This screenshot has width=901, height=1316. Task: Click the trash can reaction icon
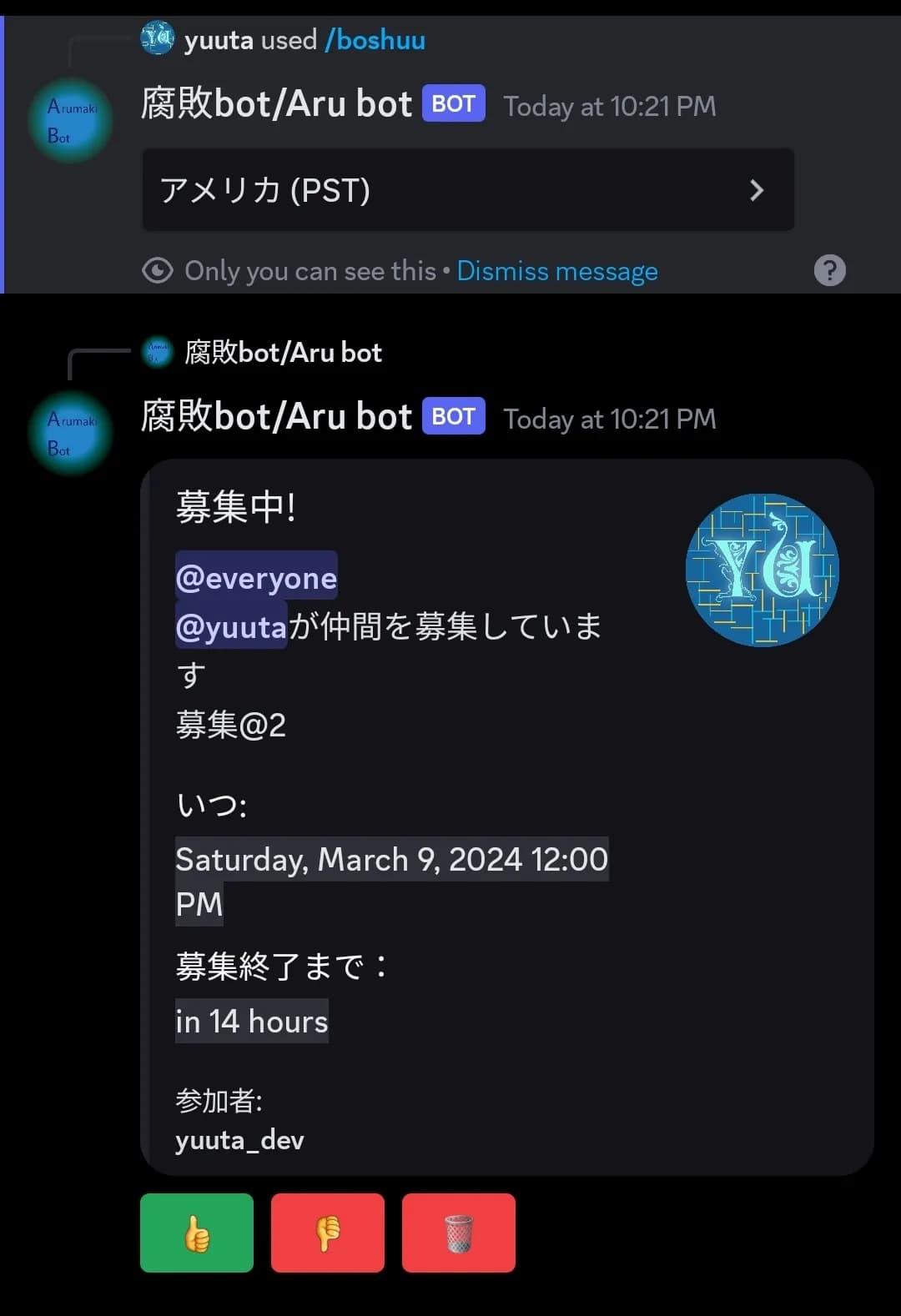click(x=459, y=1233)
